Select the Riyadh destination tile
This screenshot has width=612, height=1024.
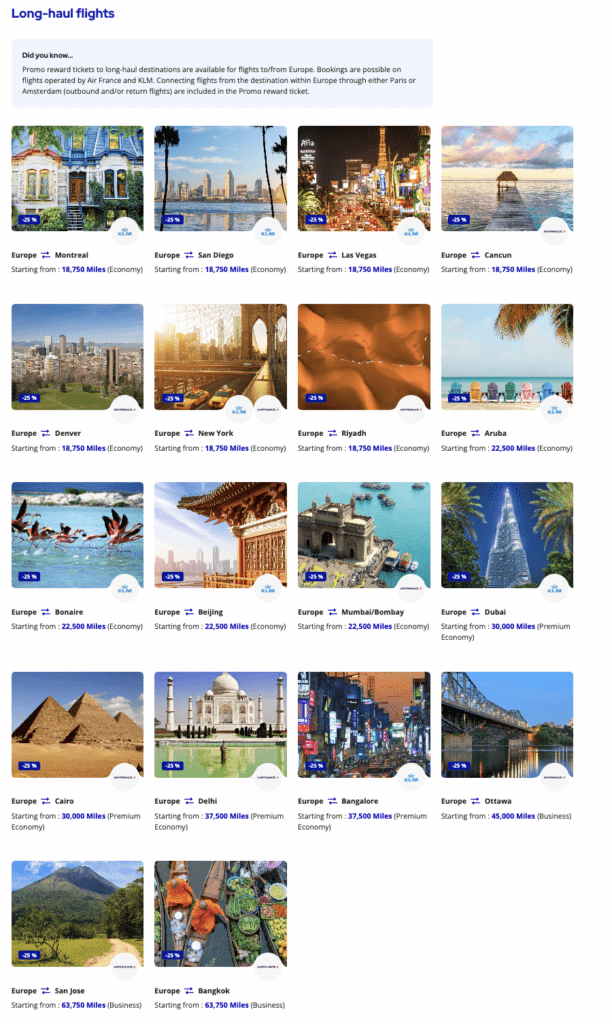coord(364,357)
